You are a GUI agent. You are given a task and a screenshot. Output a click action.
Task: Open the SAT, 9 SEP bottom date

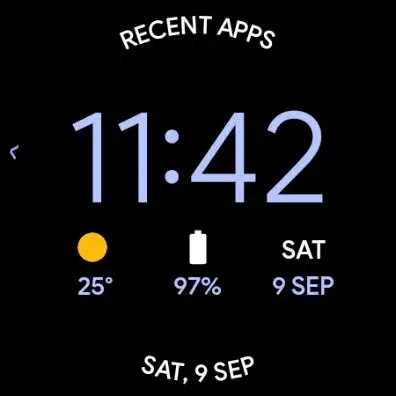pyautogui.click(x=198, y=369)
